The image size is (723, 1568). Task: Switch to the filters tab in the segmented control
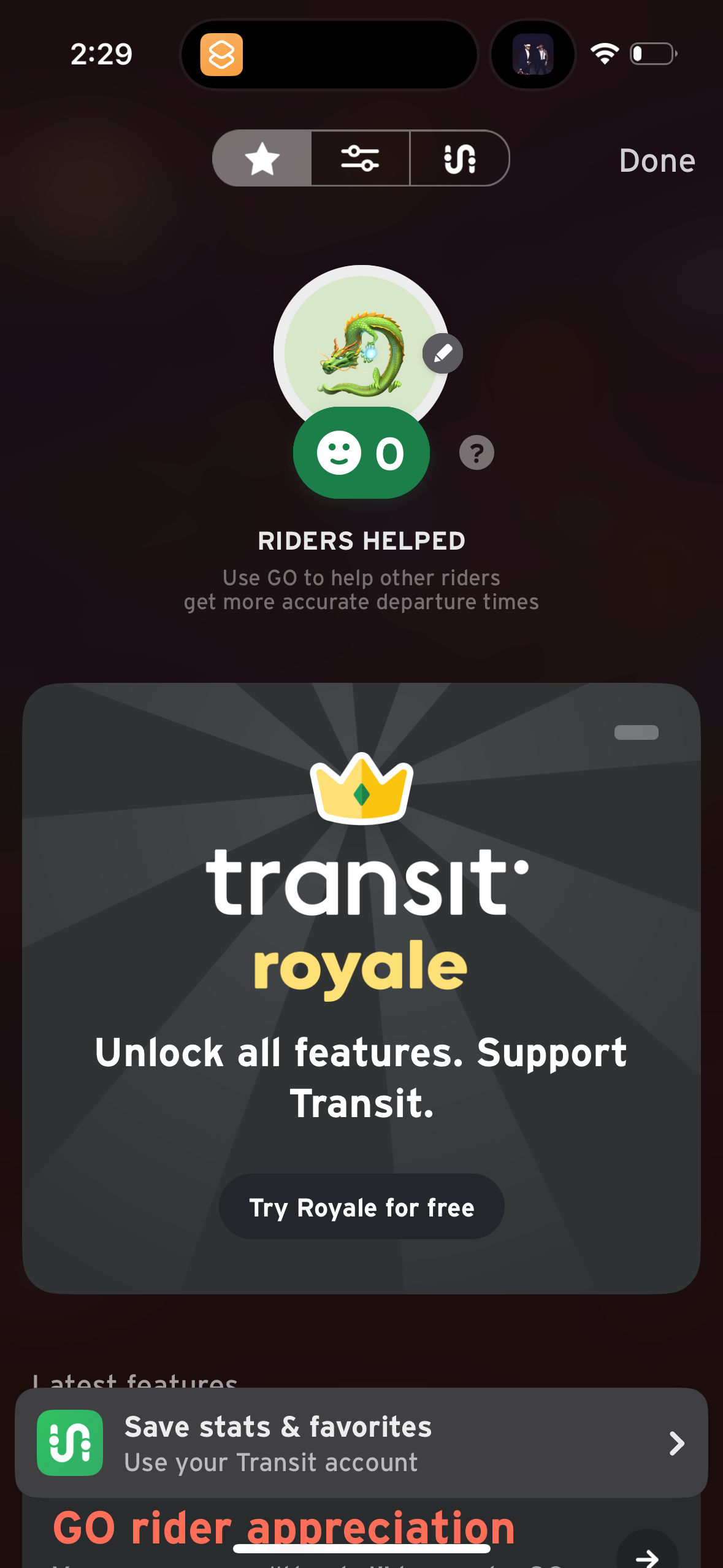point(361,158)
